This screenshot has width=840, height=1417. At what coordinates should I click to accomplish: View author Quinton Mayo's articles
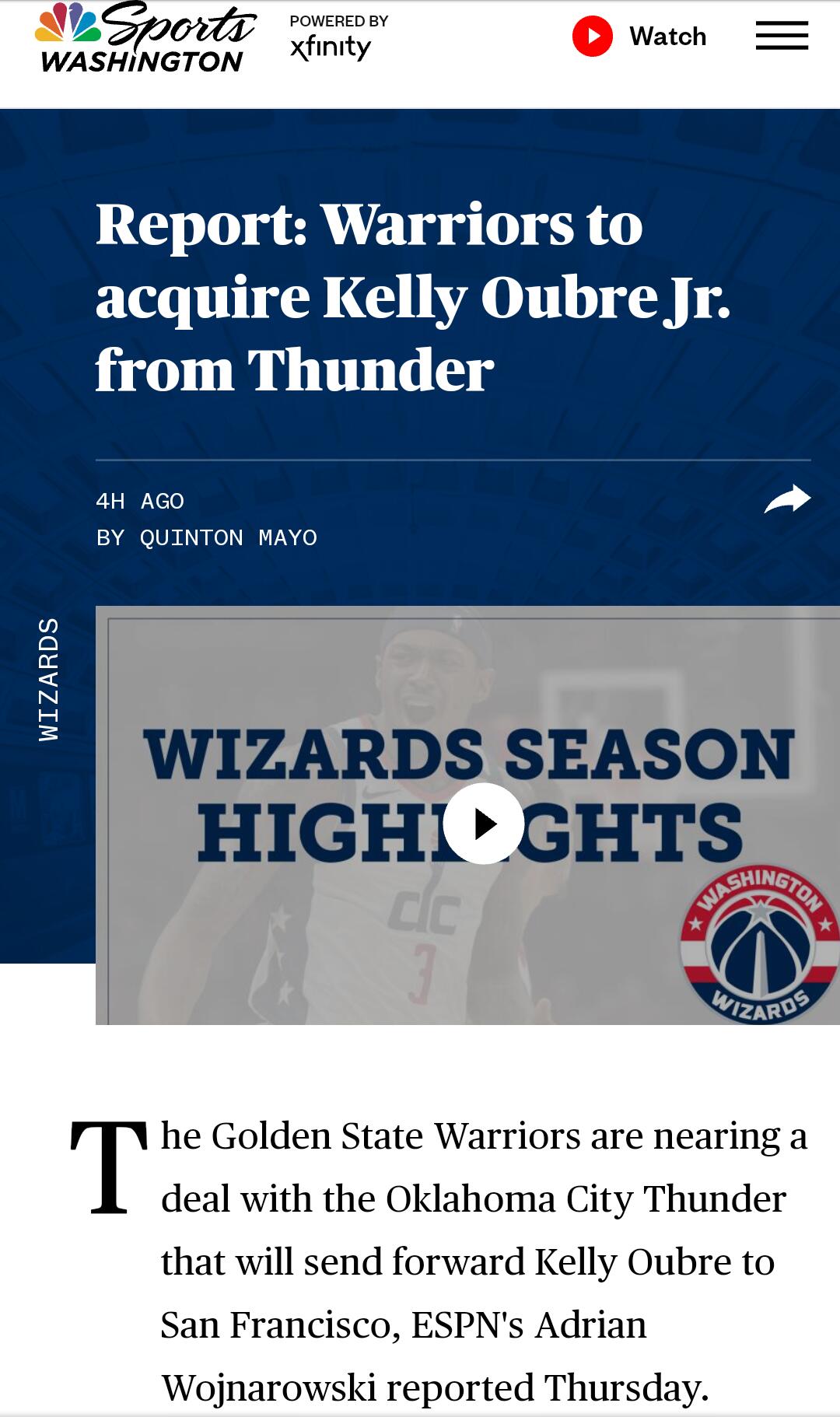228,537
